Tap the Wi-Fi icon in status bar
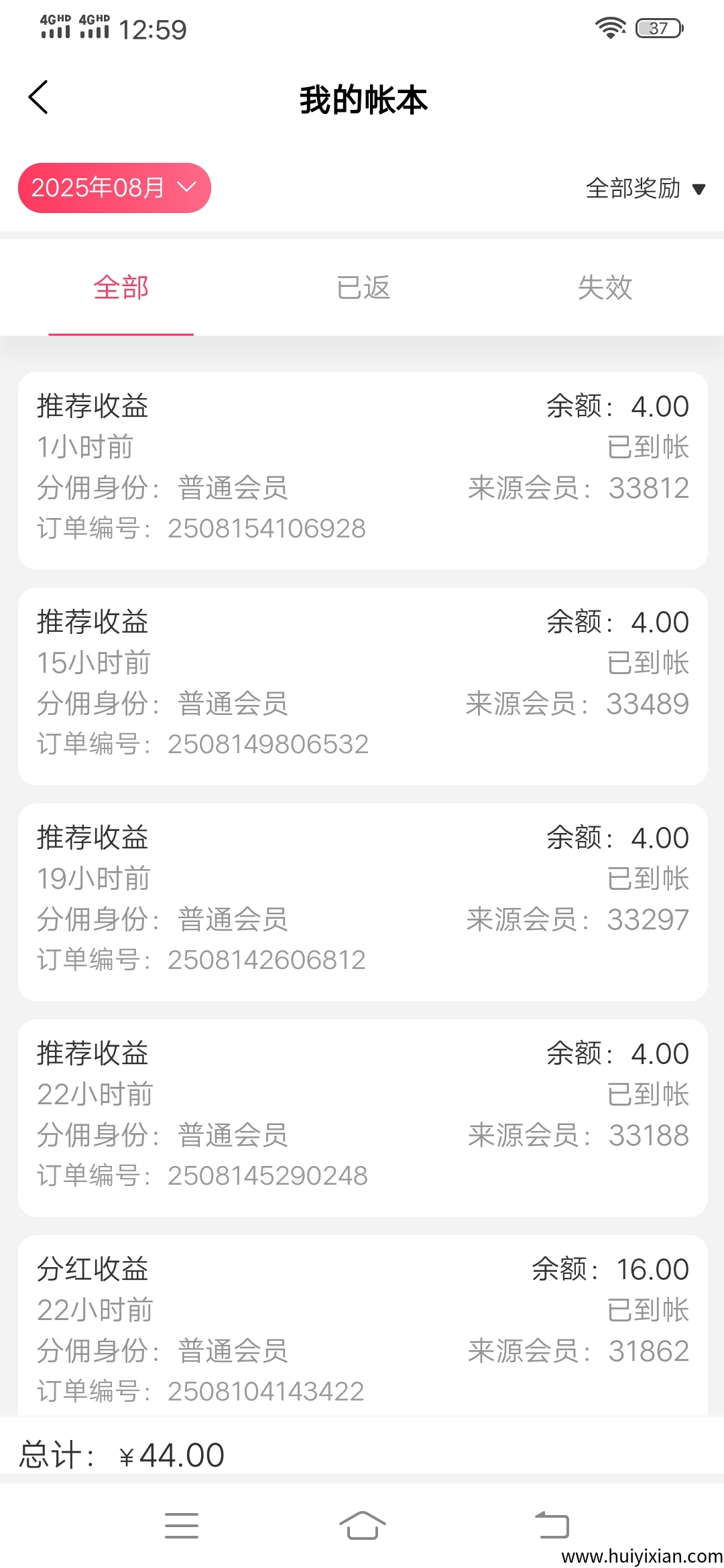This screenshot has width=724, height=1568. click(610, 28)
